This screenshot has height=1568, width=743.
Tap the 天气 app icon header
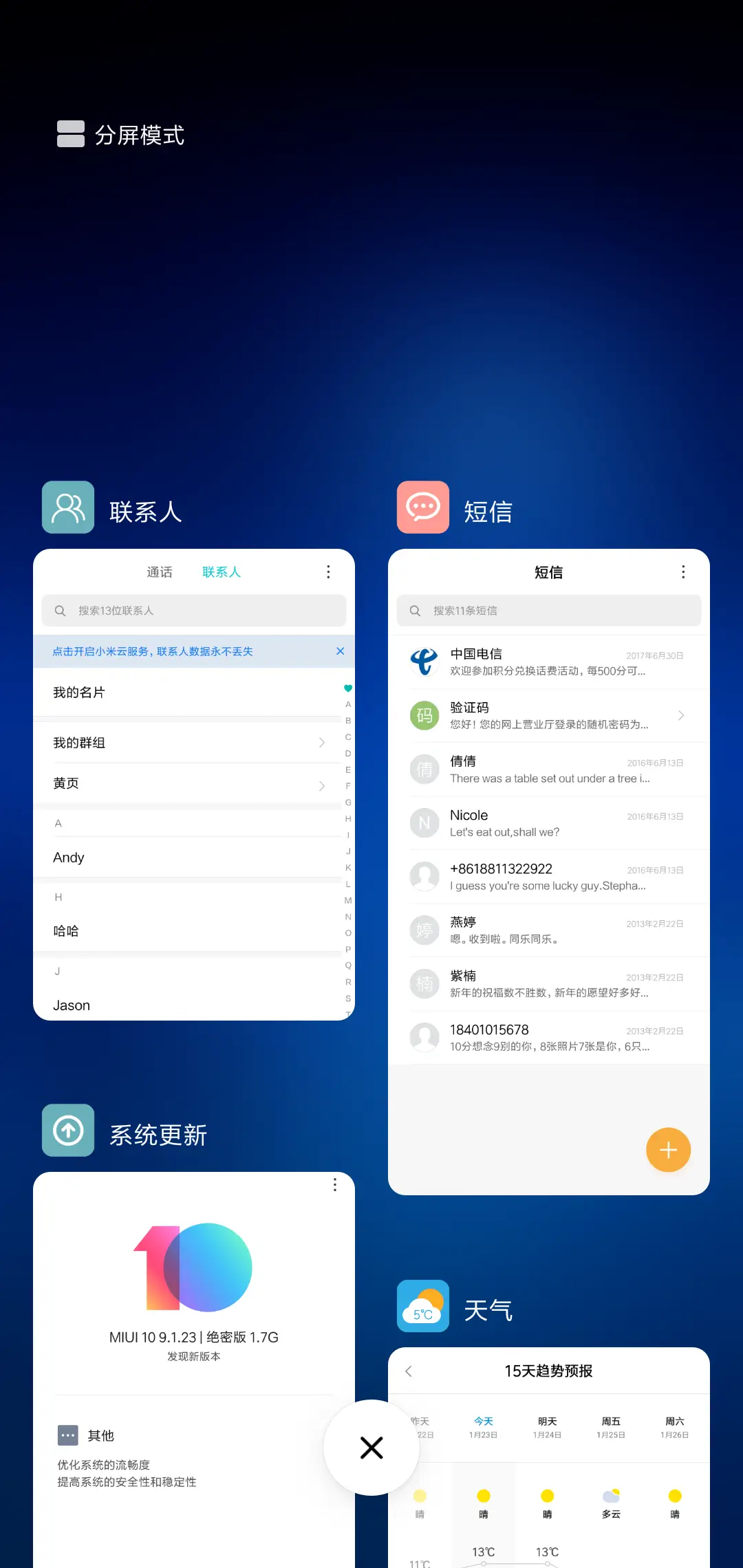coord(423,1306)
